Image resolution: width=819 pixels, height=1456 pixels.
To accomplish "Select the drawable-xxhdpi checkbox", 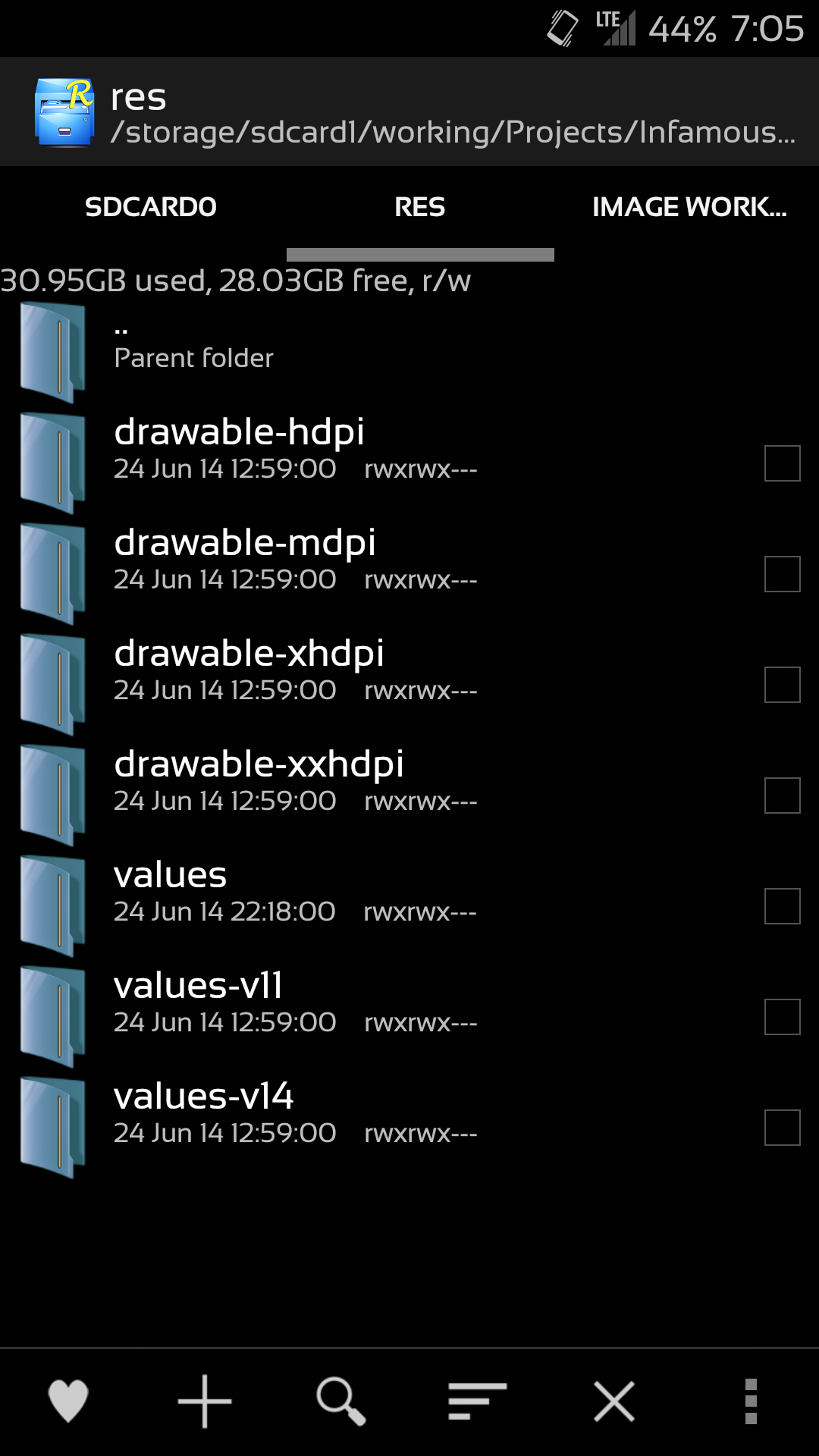I will click(x=783, y=795).
